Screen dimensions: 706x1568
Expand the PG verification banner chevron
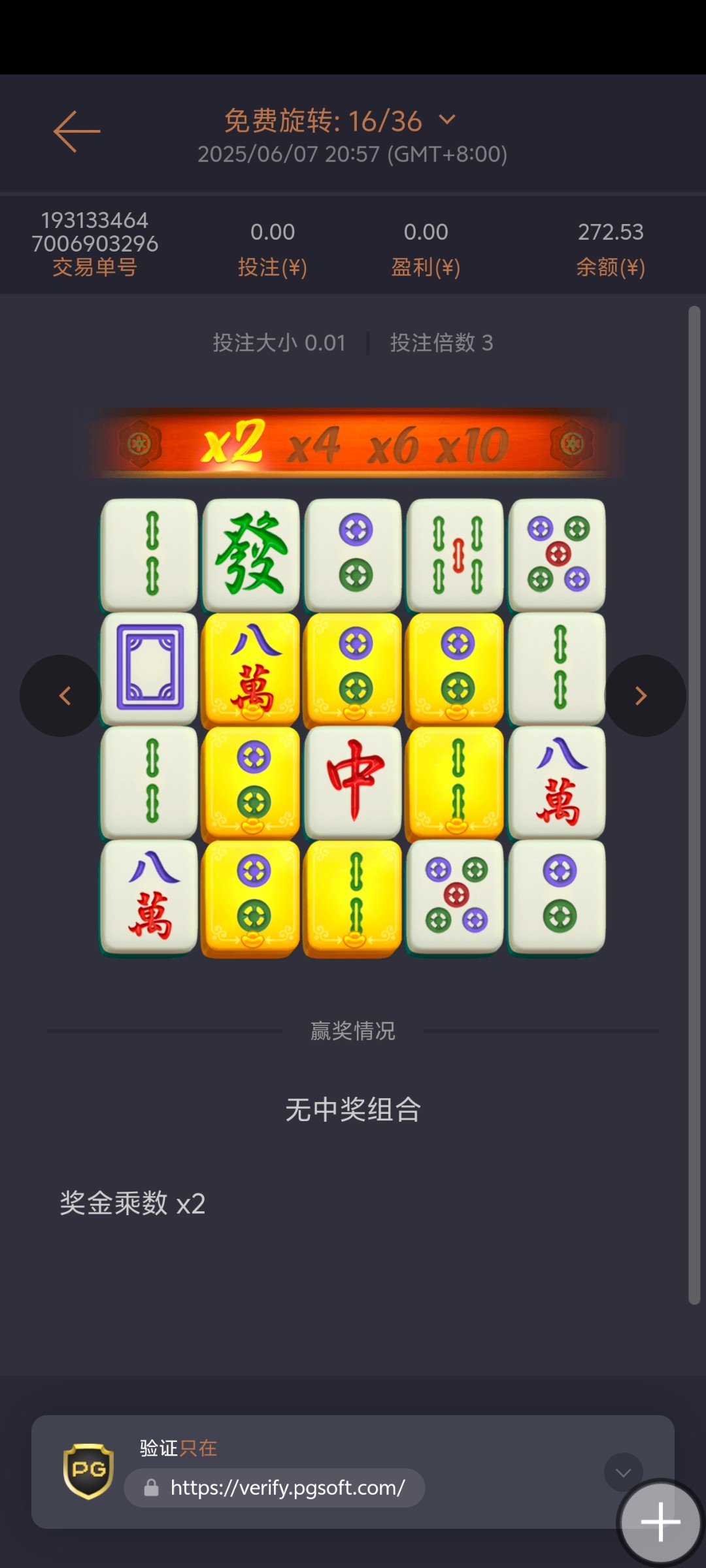(x=622, y=1472)
